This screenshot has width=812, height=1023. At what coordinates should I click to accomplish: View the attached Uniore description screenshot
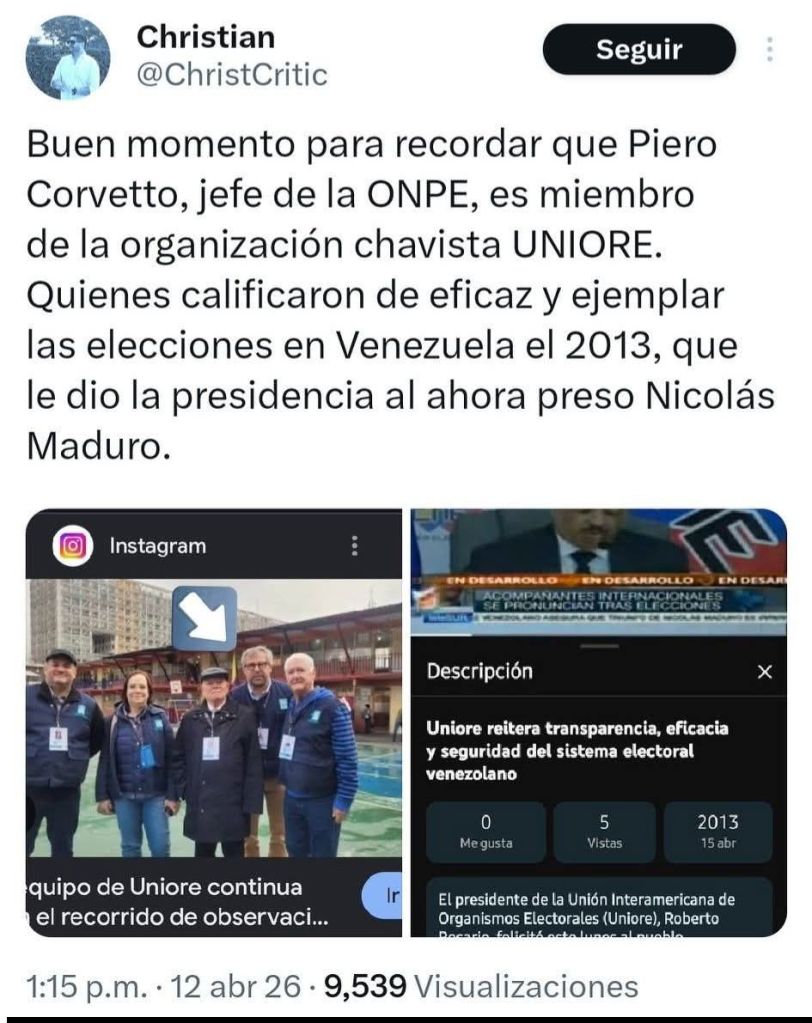598,722
